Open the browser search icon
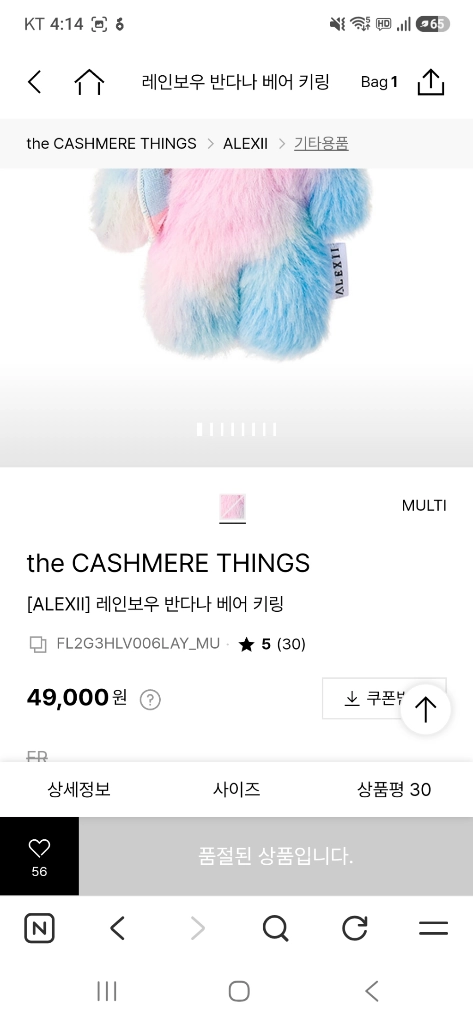The width and height of the screenshot is (473, 1024). (275, 928)
